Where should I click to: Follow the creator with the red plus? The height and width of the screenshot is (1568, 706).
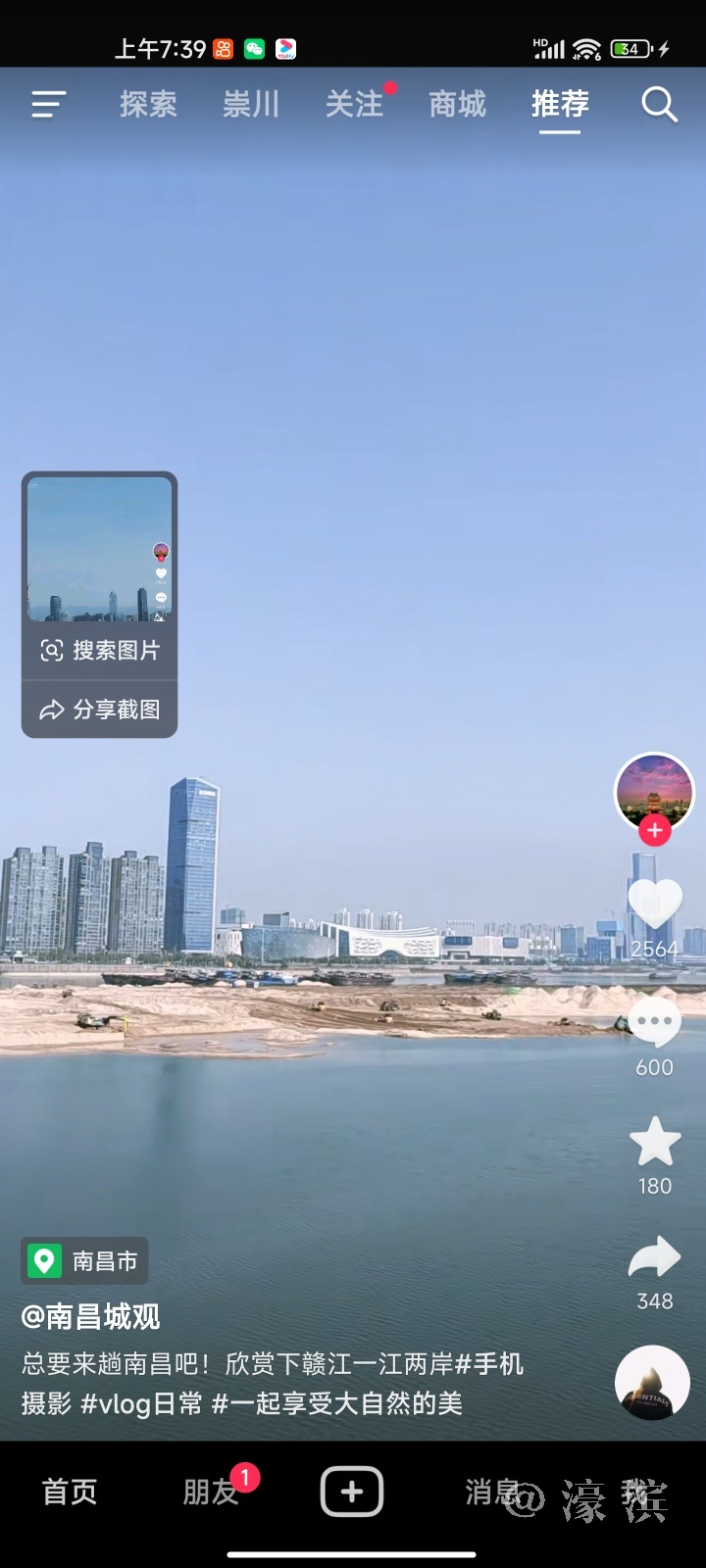point(654,831)
